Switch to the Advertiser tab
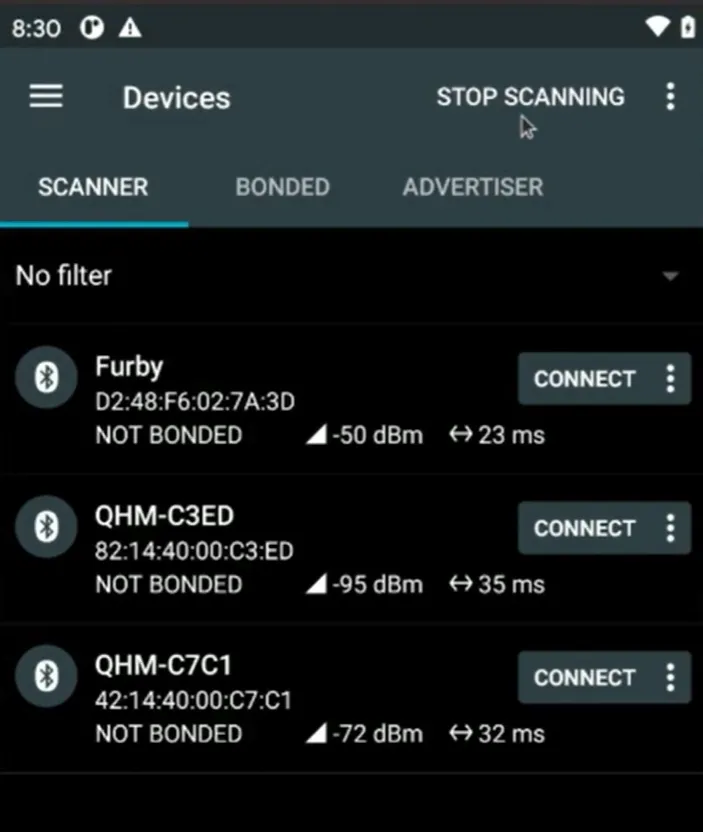The width and height of the screenshot is (703, 832). point(473,187)
